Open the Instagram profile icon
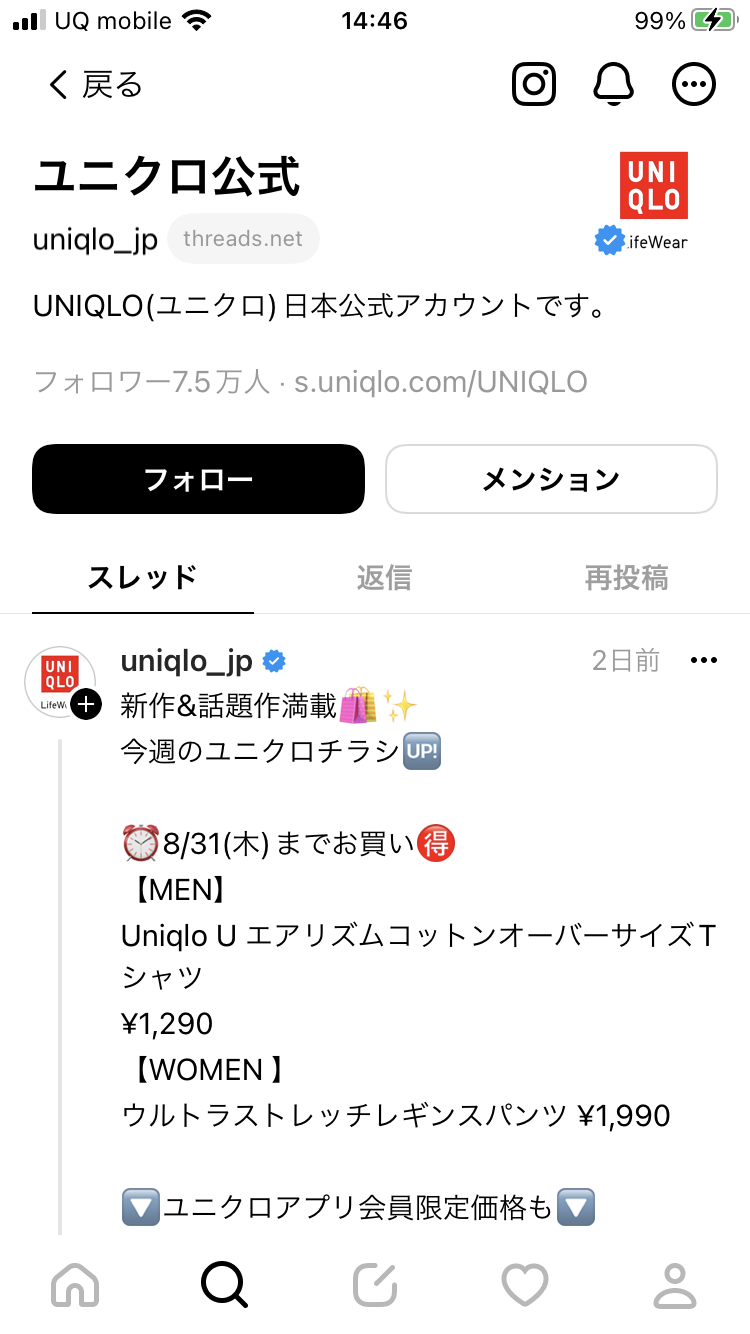The image size is (750, 1334). click(534, 84)
